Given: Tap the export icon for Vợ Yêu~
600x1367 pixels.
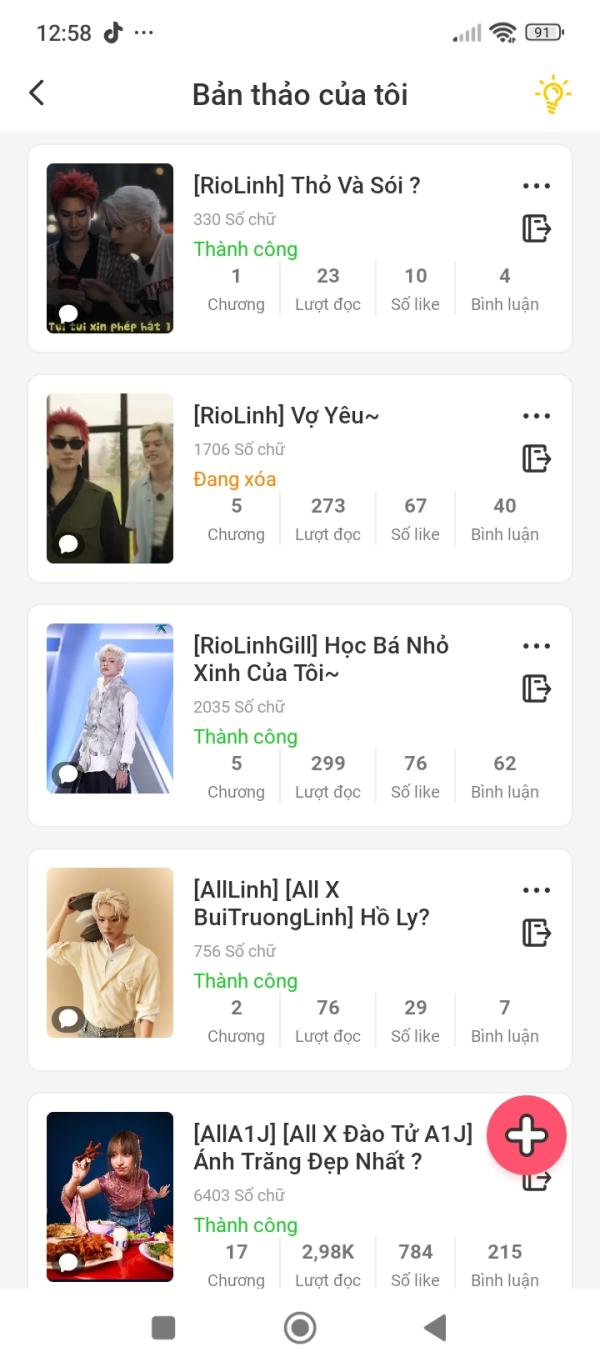Looking at the screenshot, I should 536,459.
